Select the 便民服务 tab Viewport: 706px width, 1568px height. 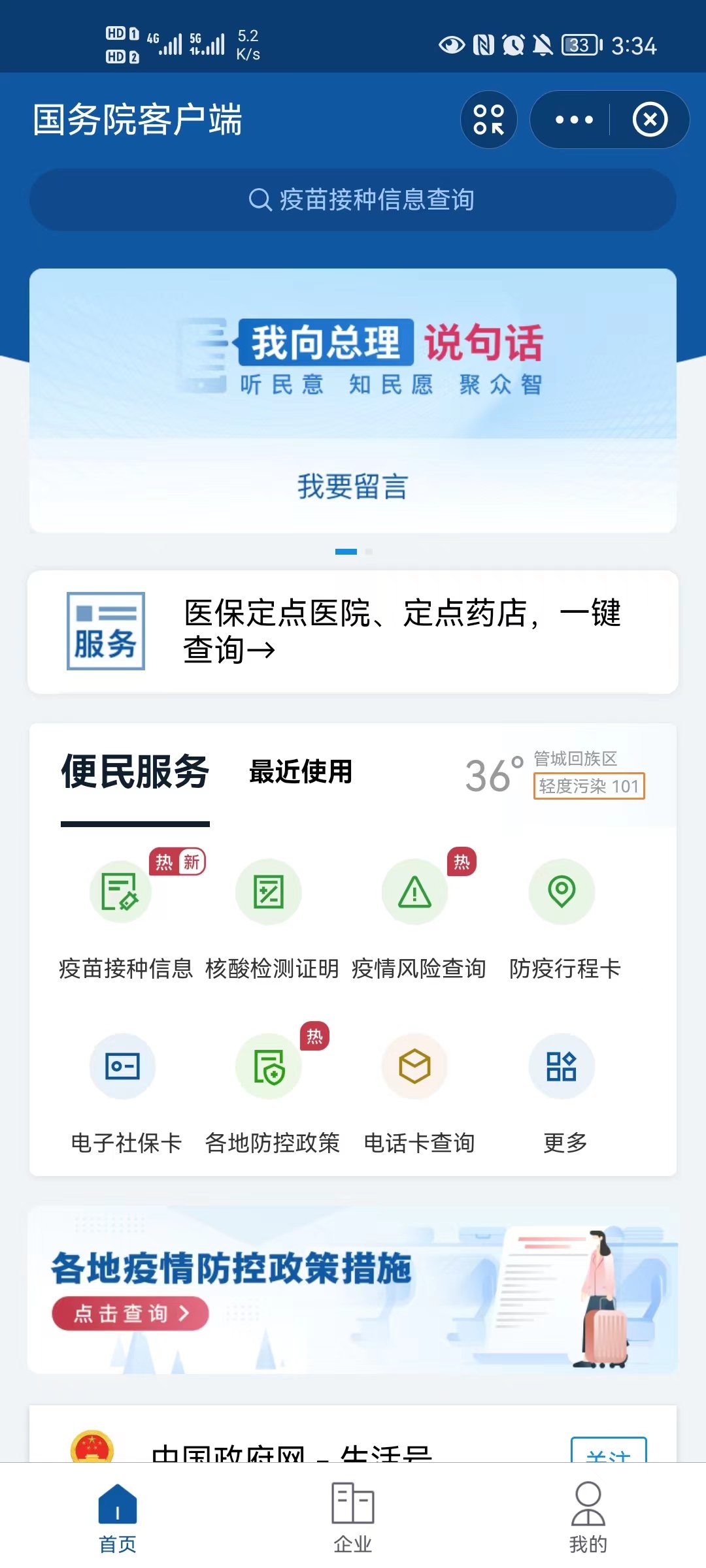135,772
